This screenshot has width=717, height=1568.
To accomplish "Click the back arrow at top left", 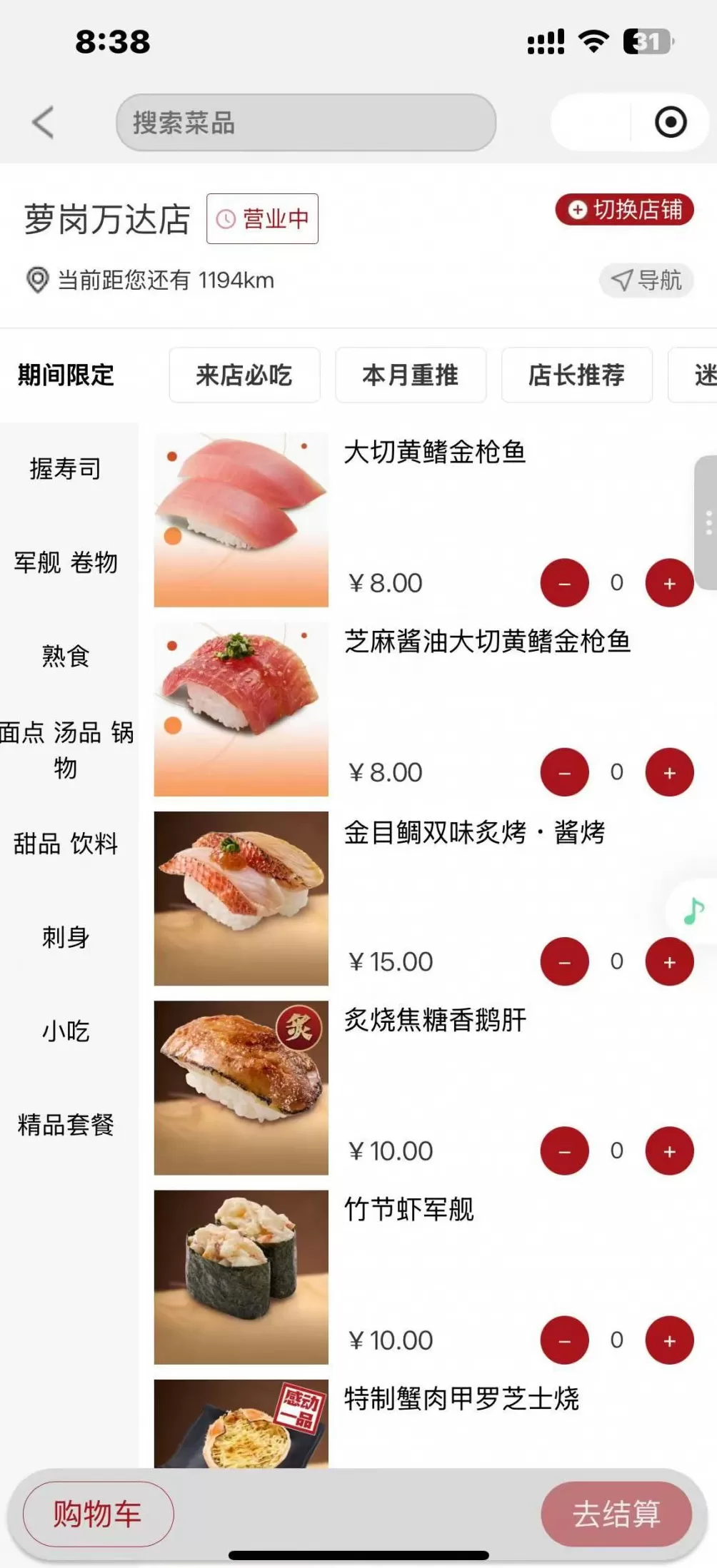I will click(43, 123).
